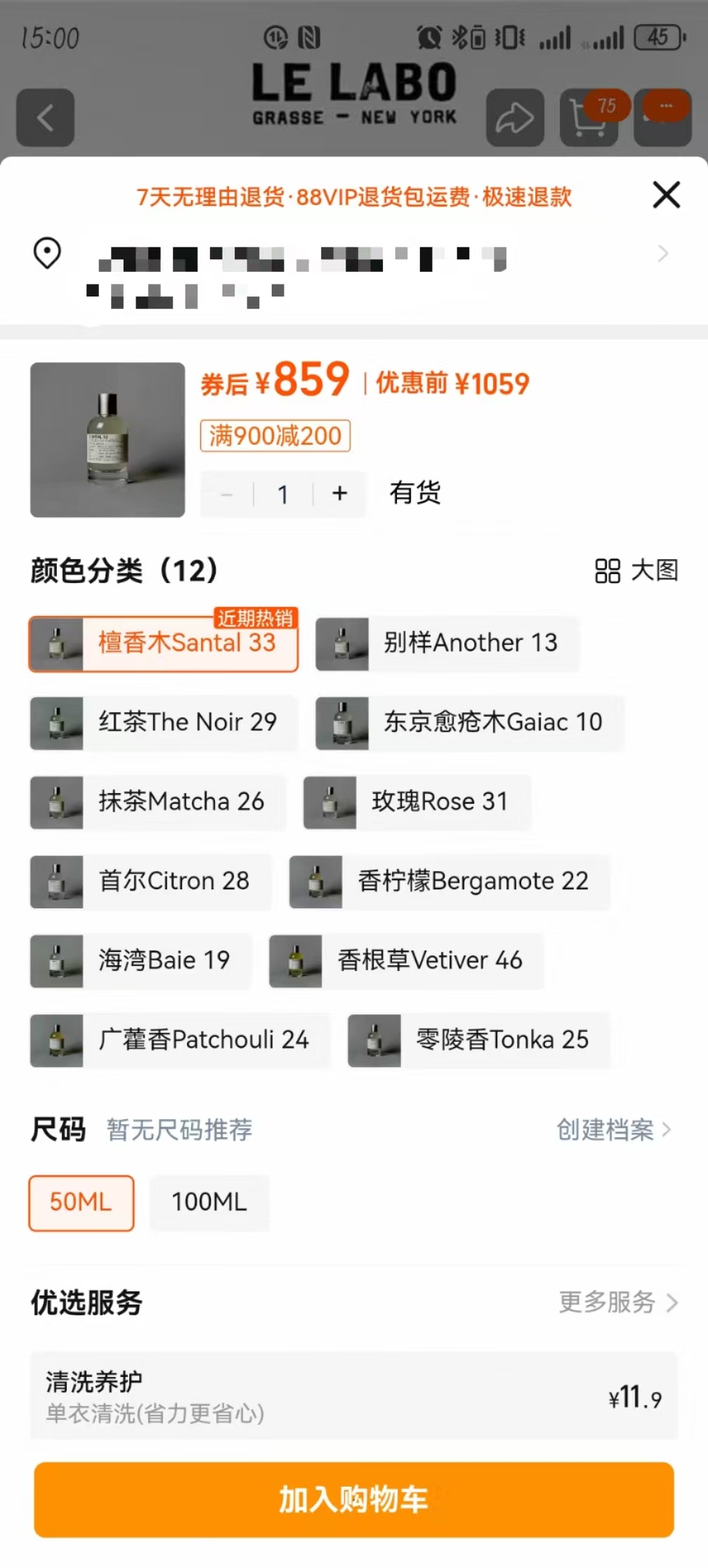
Task: Choose 红茶The Noir 29 scent
Action: coord(164,722)
